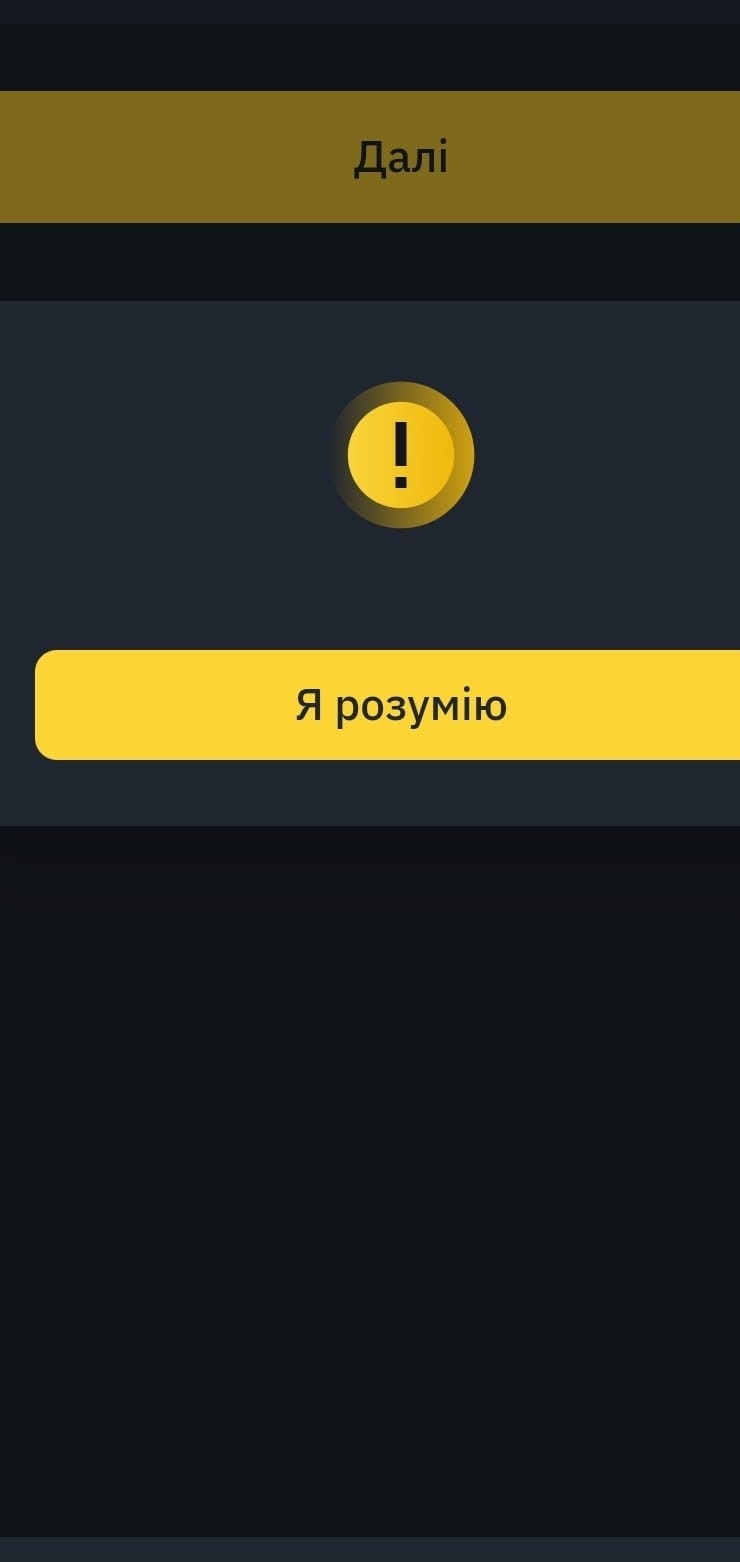Confirm with the Я розумію button
This screenshot has height=1562, width=740.
[400, 705]
